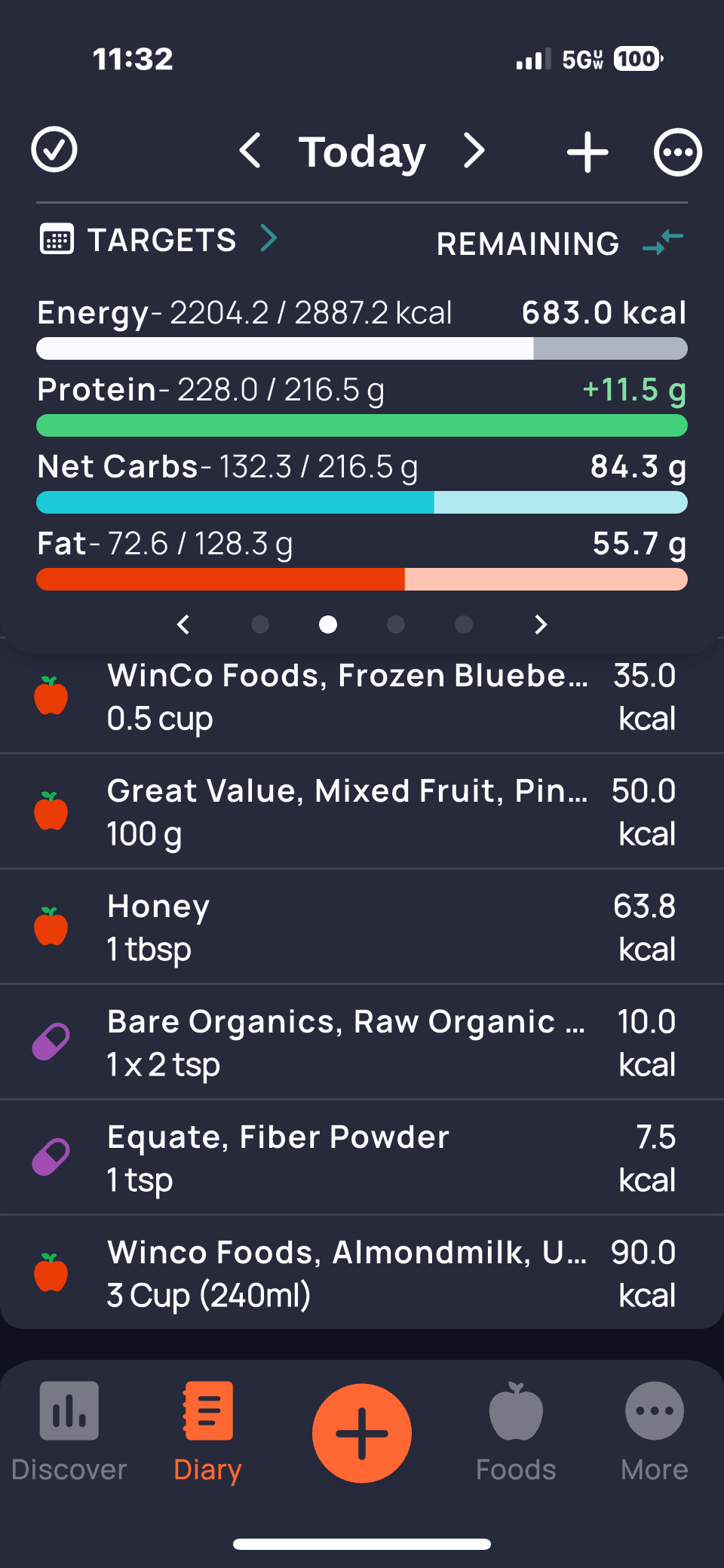Go to the previous day
724x1568 pixels.
click(250, 151)
